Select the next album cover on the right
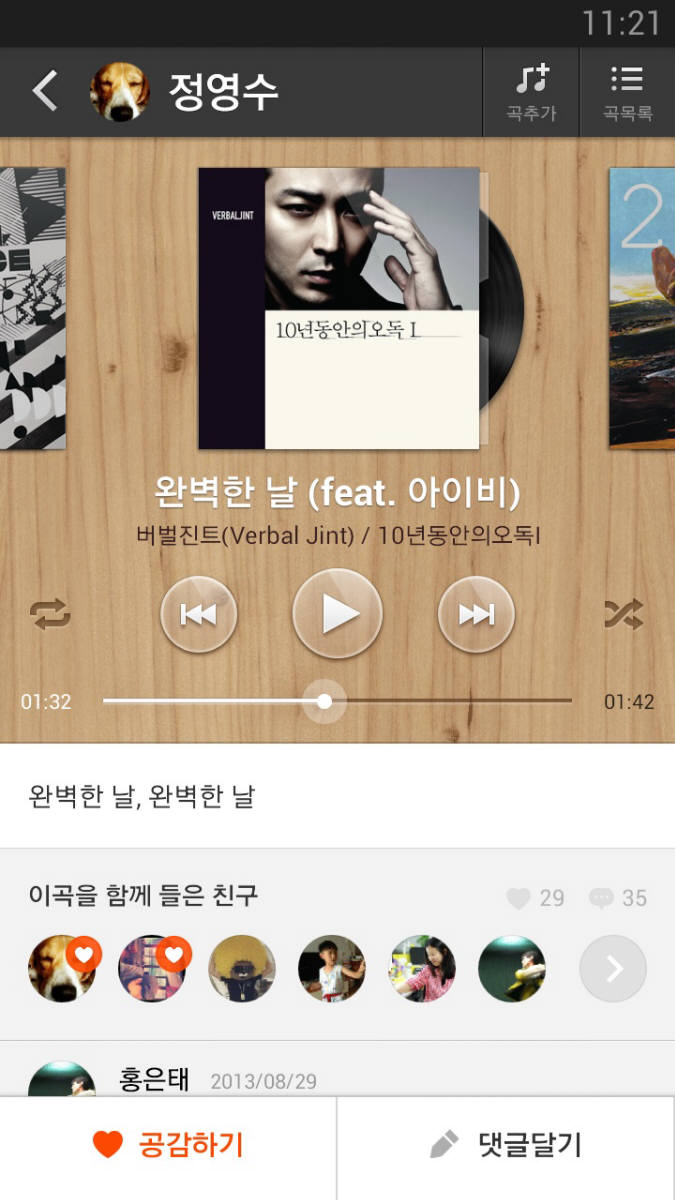This screenshot has width=675, height=1200. point(642,308)
